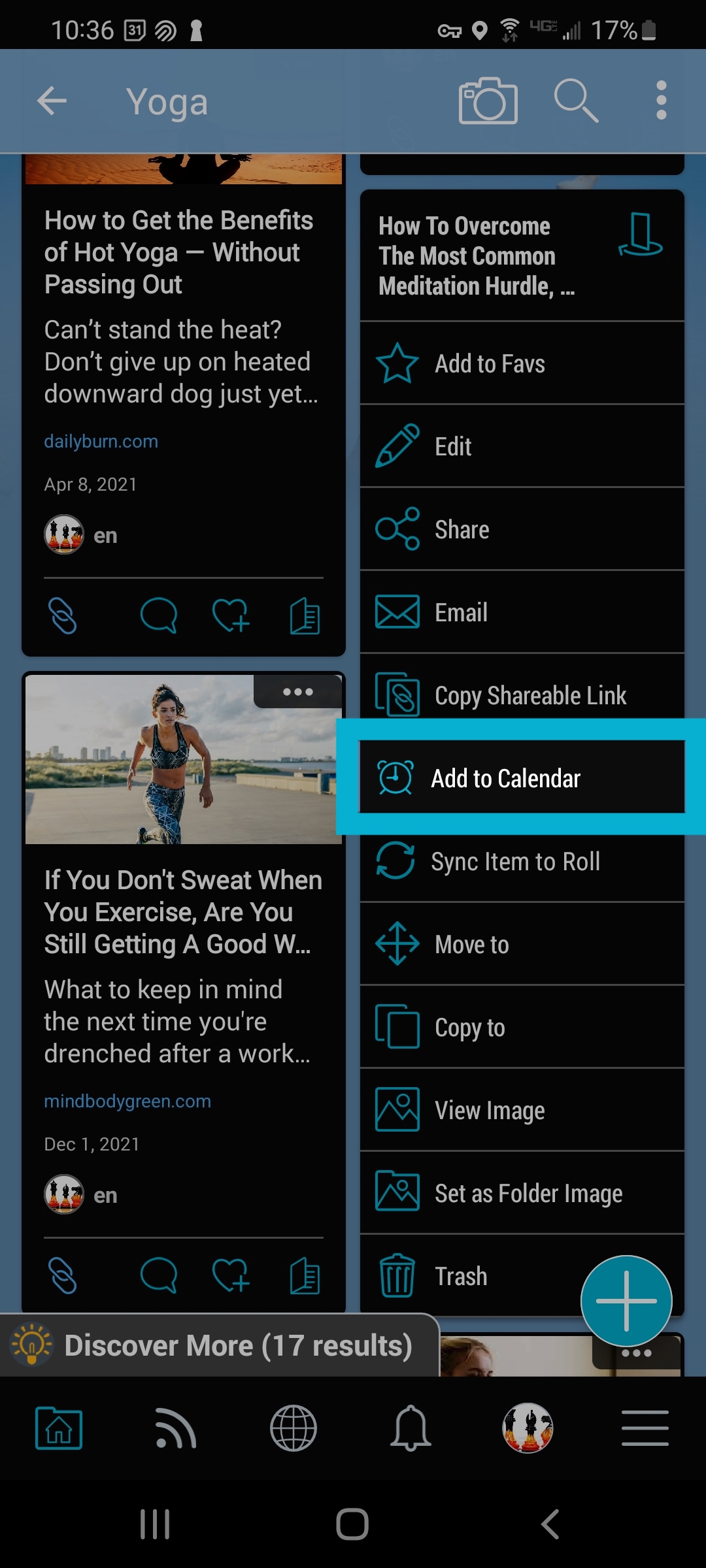Search within the Yoga folder
This screenshot has height=1568, width=706.
[575, 101]
